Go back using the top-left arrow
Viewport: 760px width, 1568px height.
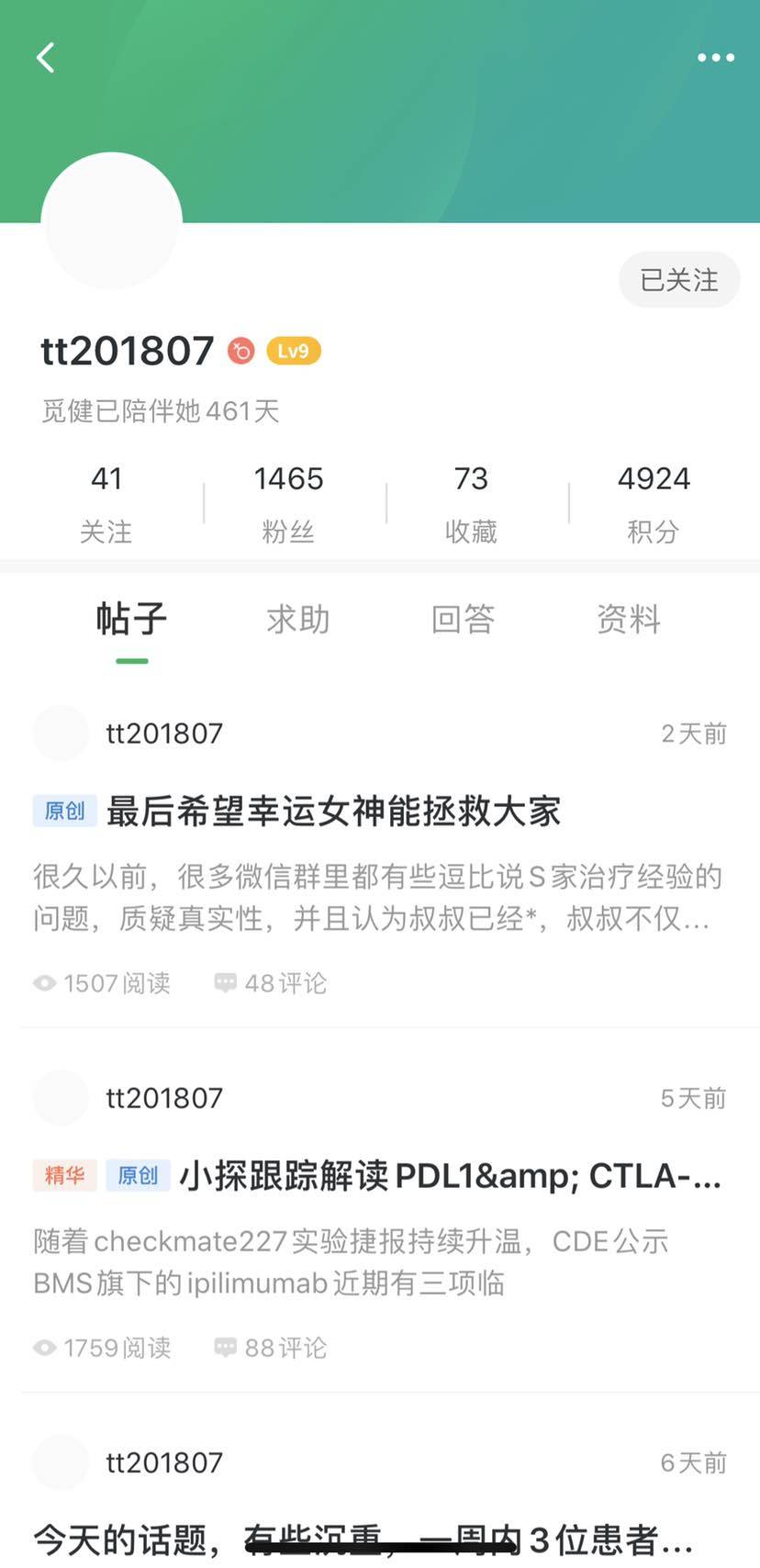coord(46,58)
